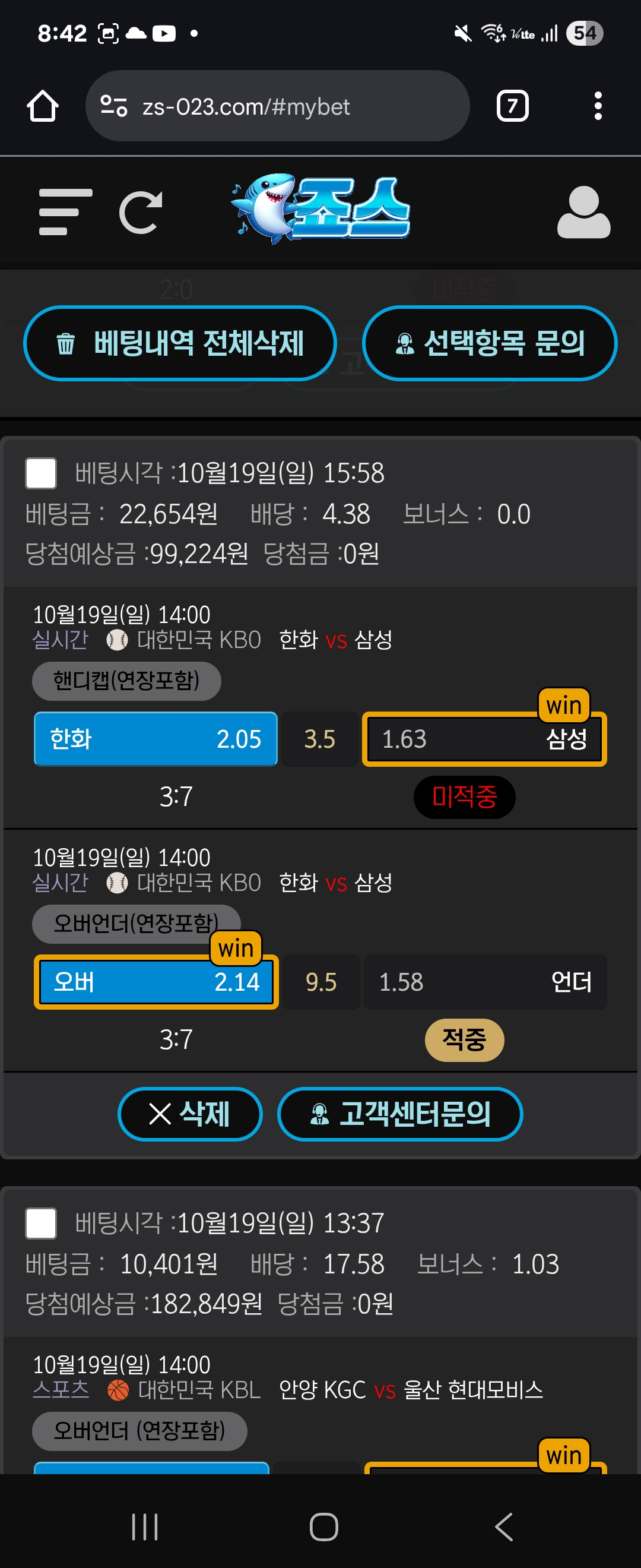Open recent apps from the navigation bar

coord(145,1526)
